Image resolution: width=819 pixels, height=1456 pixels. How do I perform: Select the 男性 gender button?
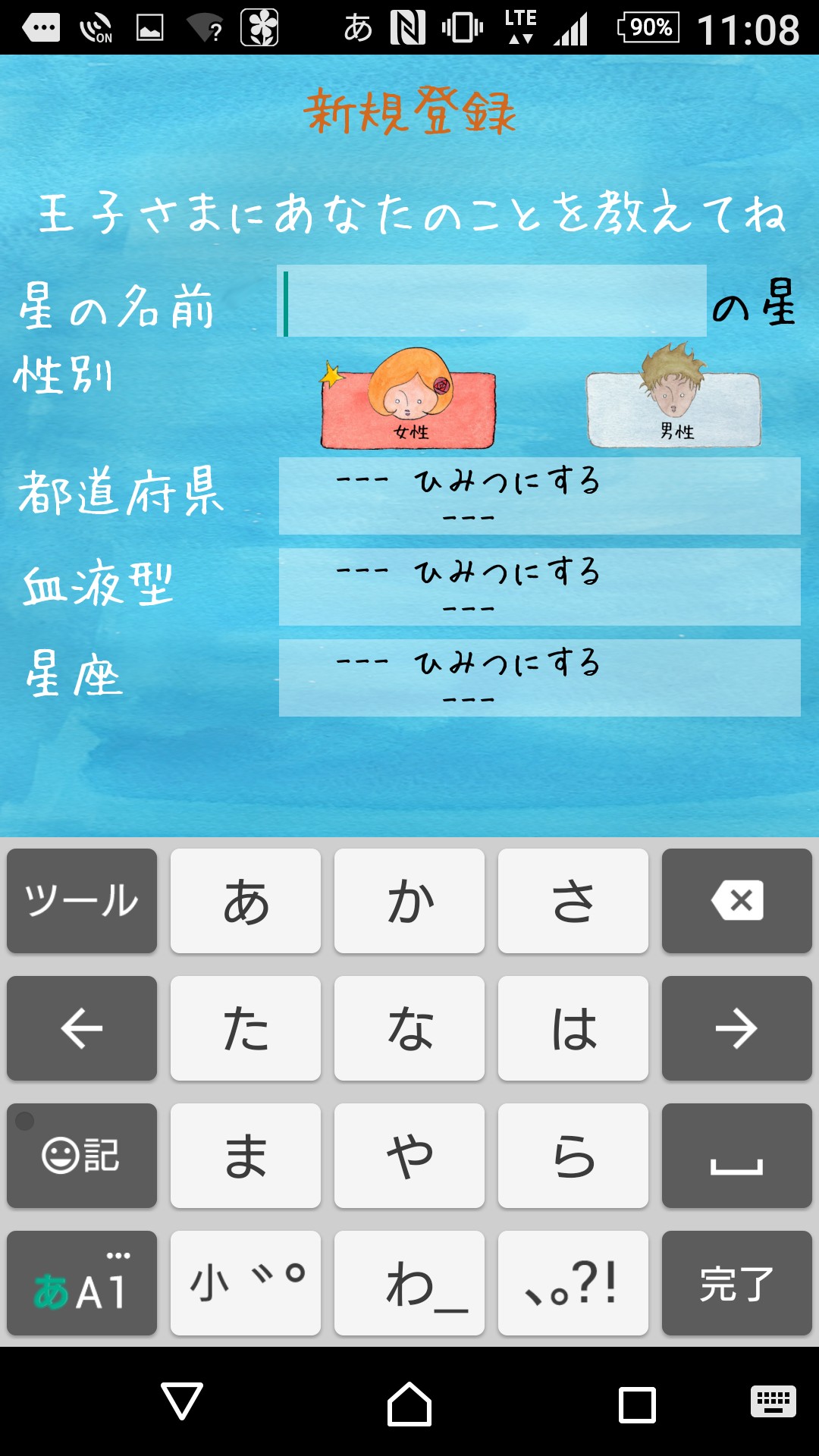coord(673,397)
